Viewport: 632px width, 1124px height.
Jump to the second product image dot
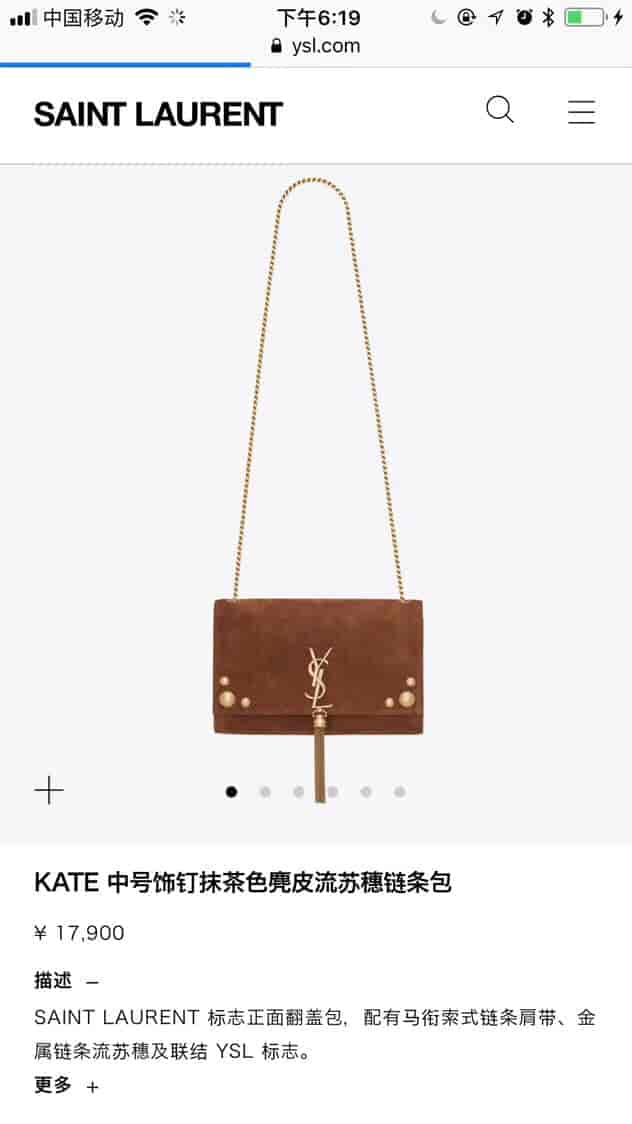tap(265, 791)
